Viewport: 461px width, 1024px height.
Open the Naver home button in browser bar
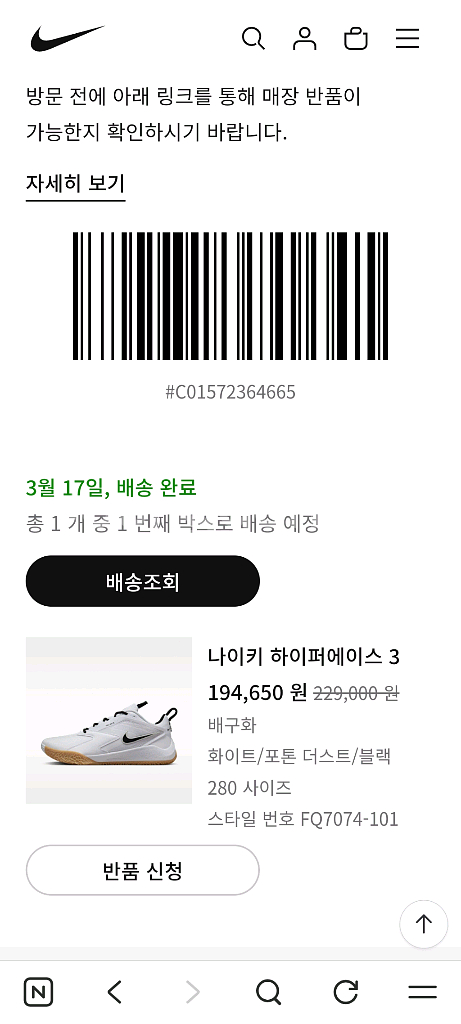coord(39,993)
